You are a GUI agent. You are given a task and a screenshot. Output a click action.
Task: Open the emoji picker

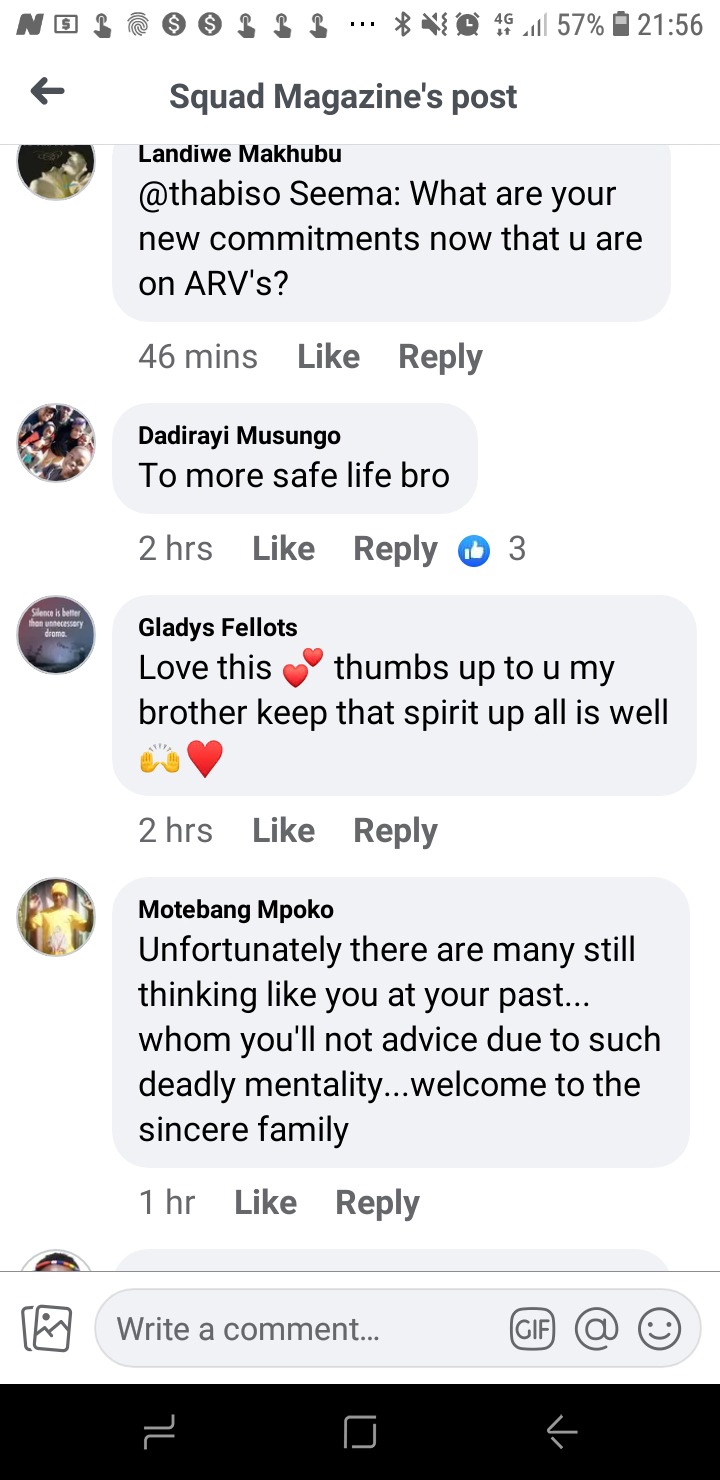coord(659,1328)
